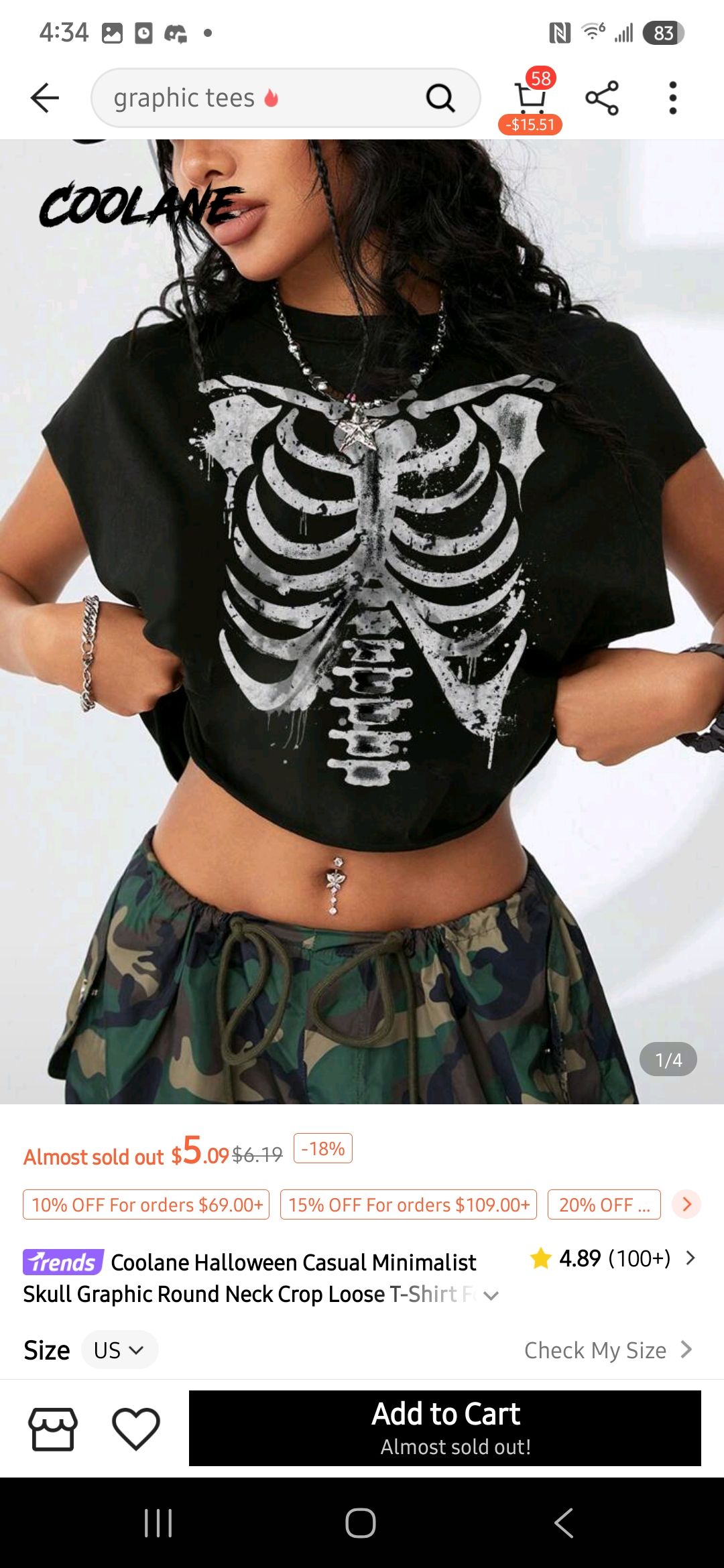The image size is (724, 1568).
Task: Show more coupons with the arrow button
Action: point(686,1204)
